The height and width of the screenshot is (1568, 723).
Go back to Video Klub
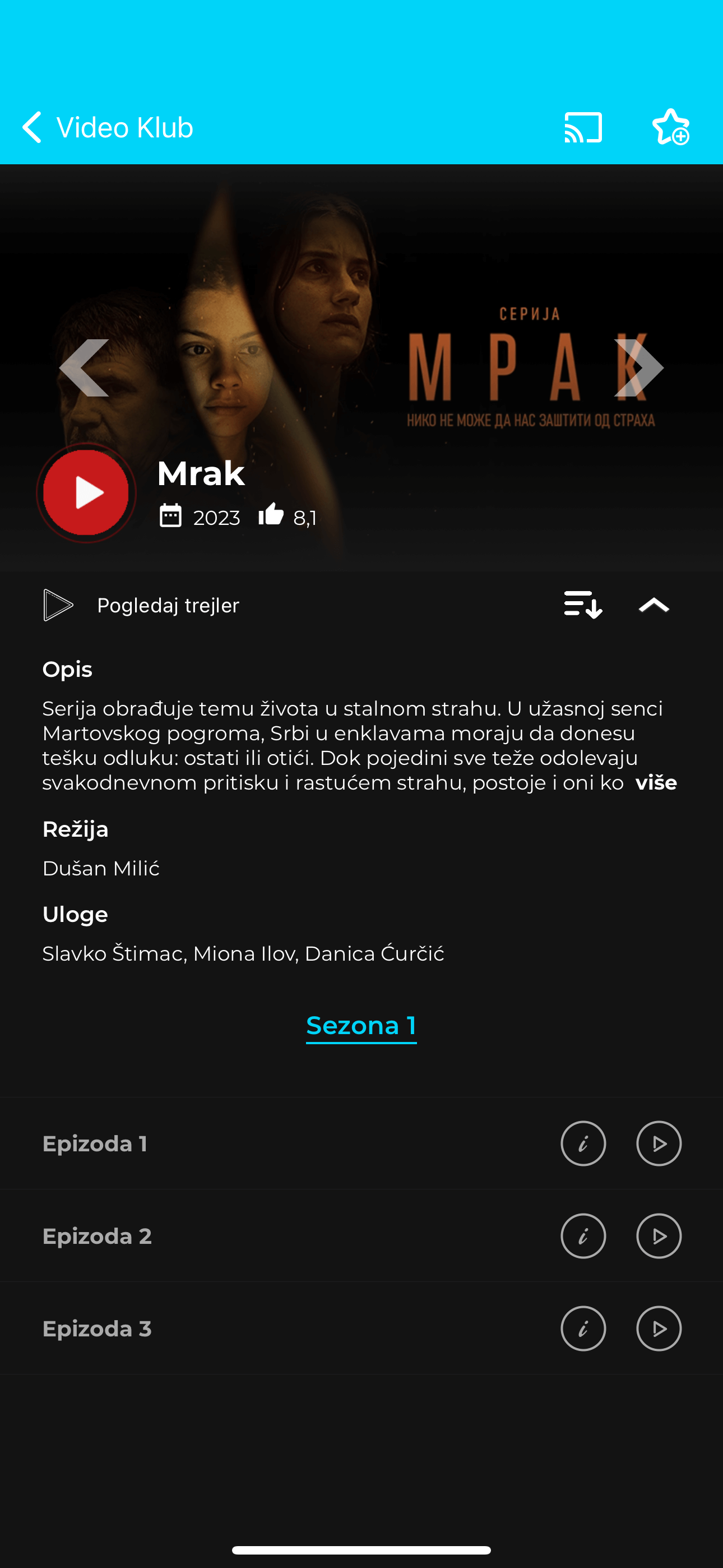coord(107,128)
